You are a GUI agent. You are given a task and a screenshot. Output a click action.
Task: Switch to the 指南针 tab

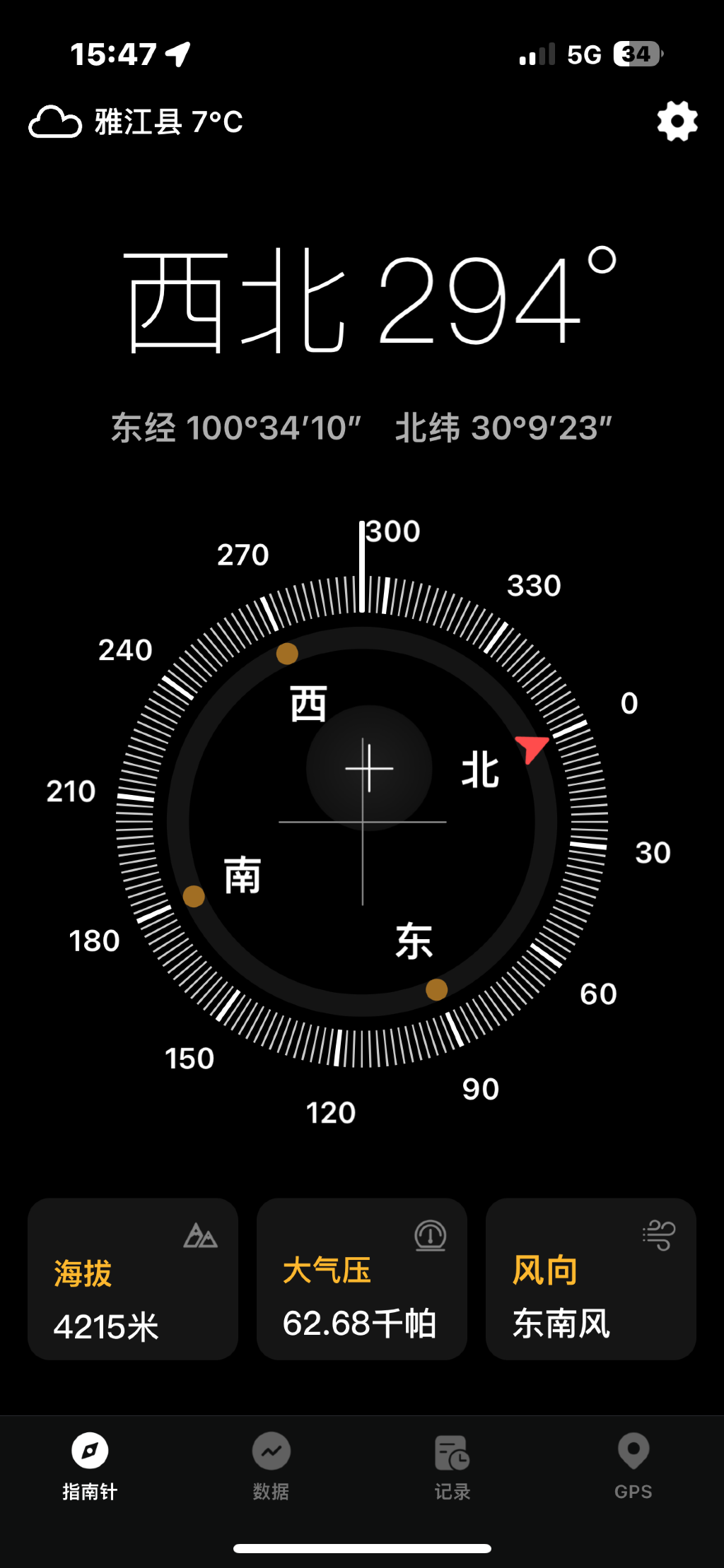[x=90, y=1466]
